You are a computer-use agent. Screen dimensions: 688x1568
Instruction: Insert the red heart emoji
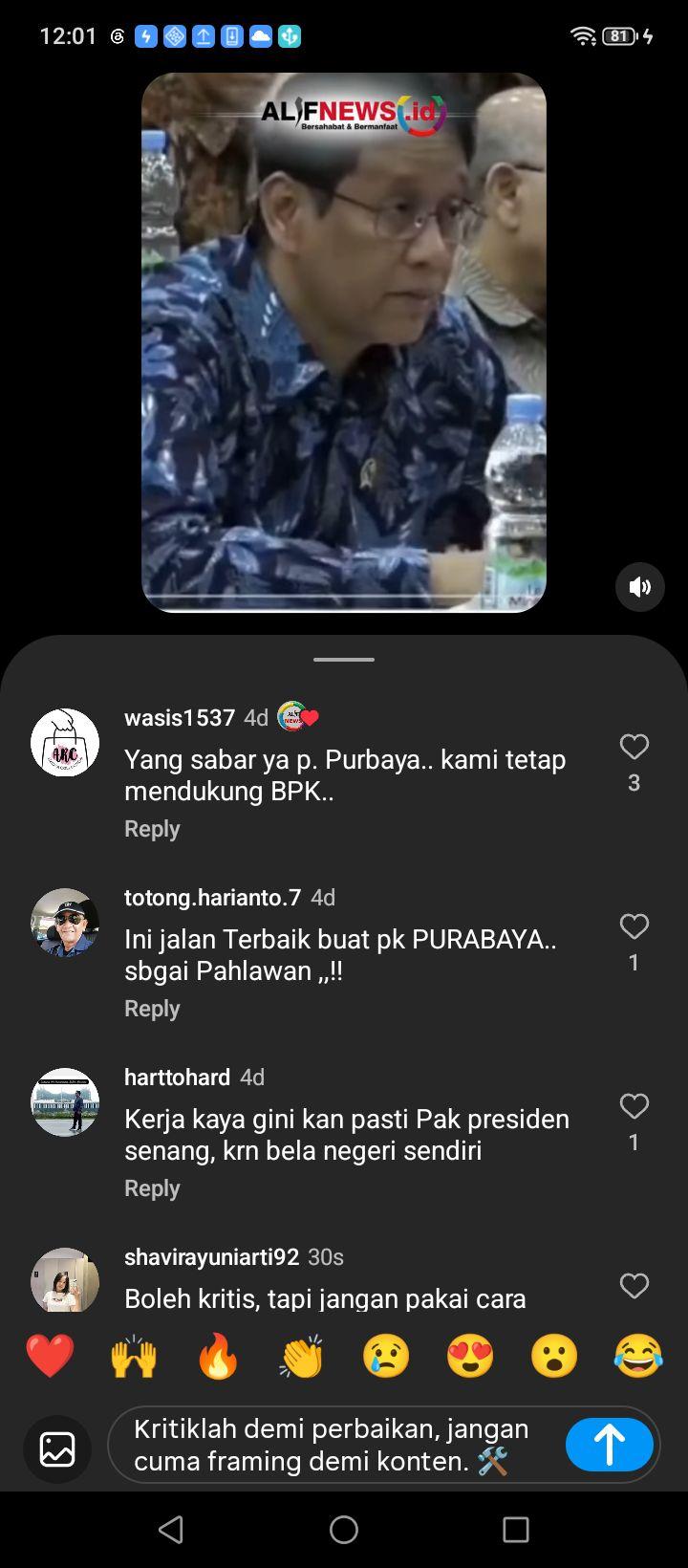click(x=50, y=1356)
